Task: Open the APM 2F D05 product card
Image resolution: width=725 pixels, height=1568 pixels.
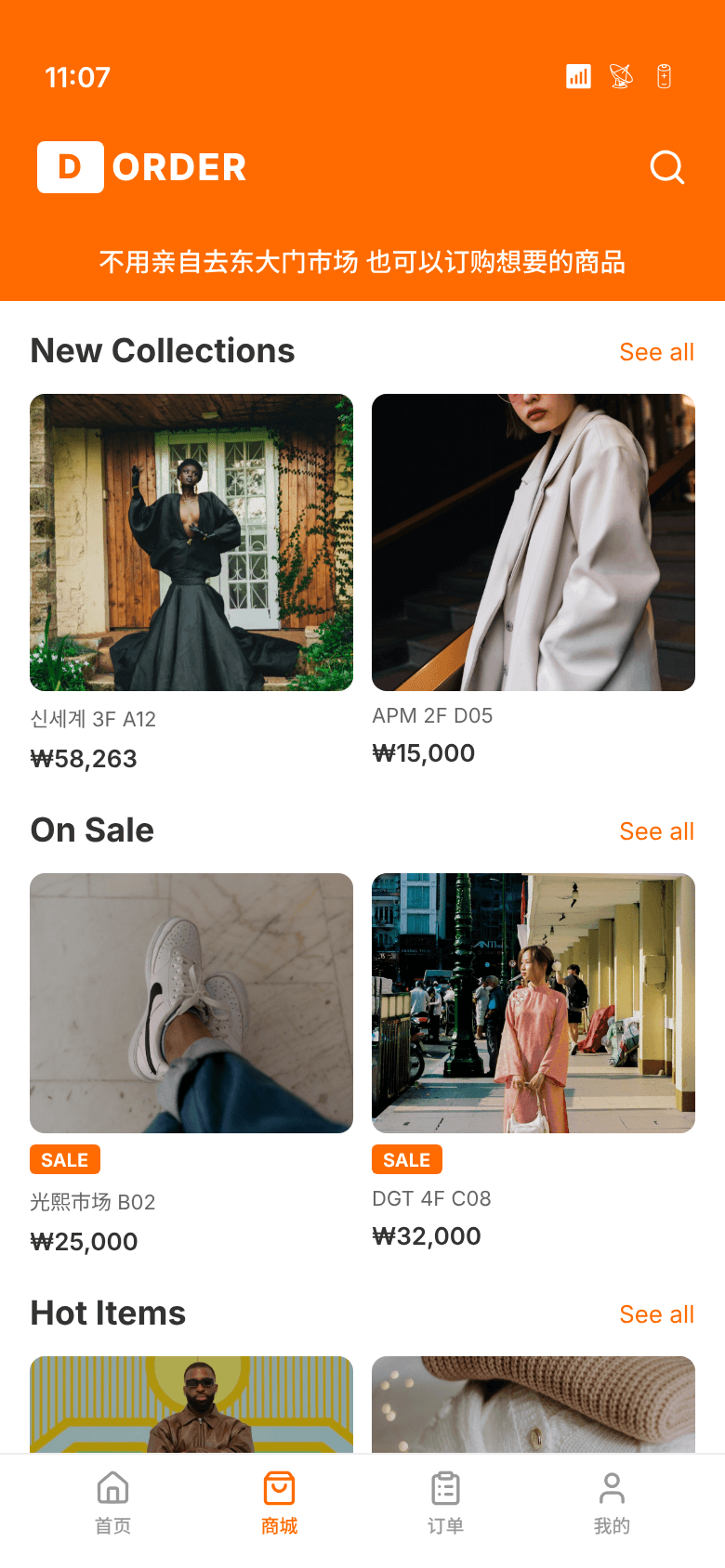Action: [x=534, y=542]
